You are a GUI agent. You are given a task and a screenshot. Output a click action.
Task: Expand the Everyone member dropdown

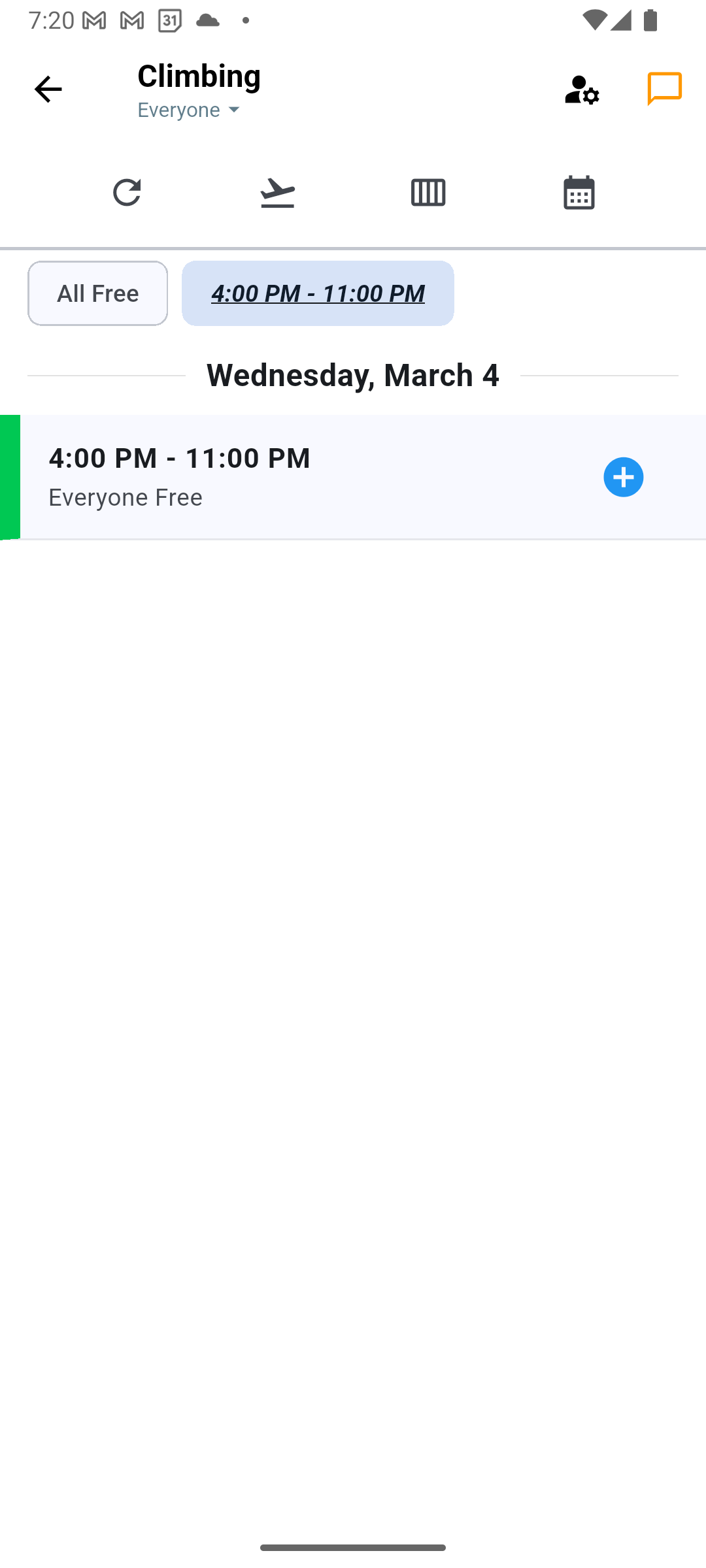190,110
